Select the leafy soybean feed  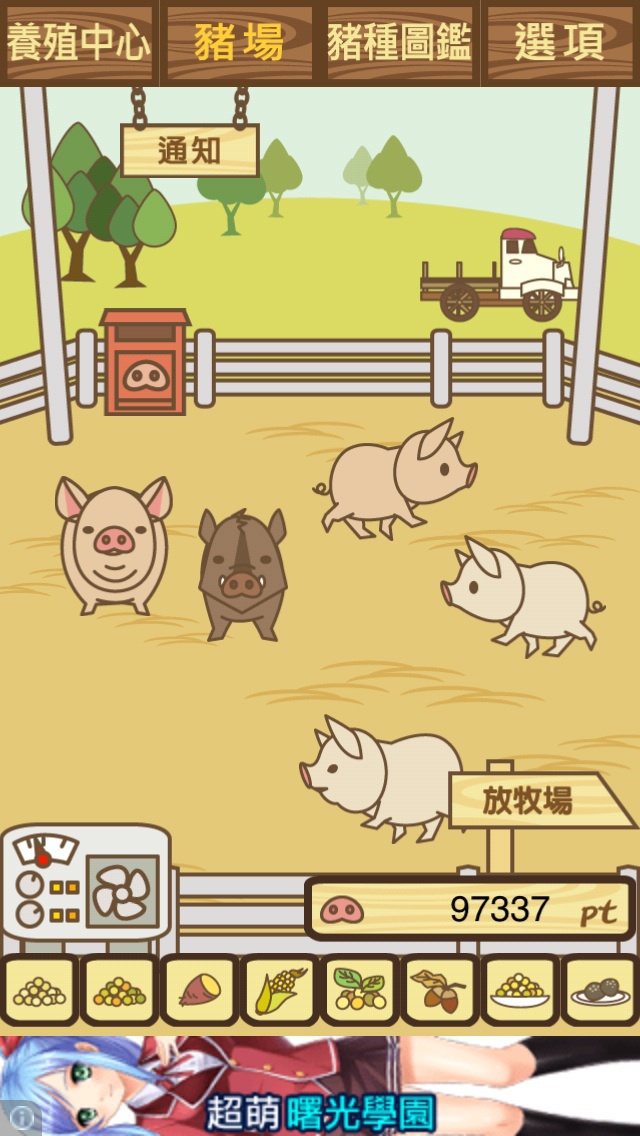[x=360, y=990]
